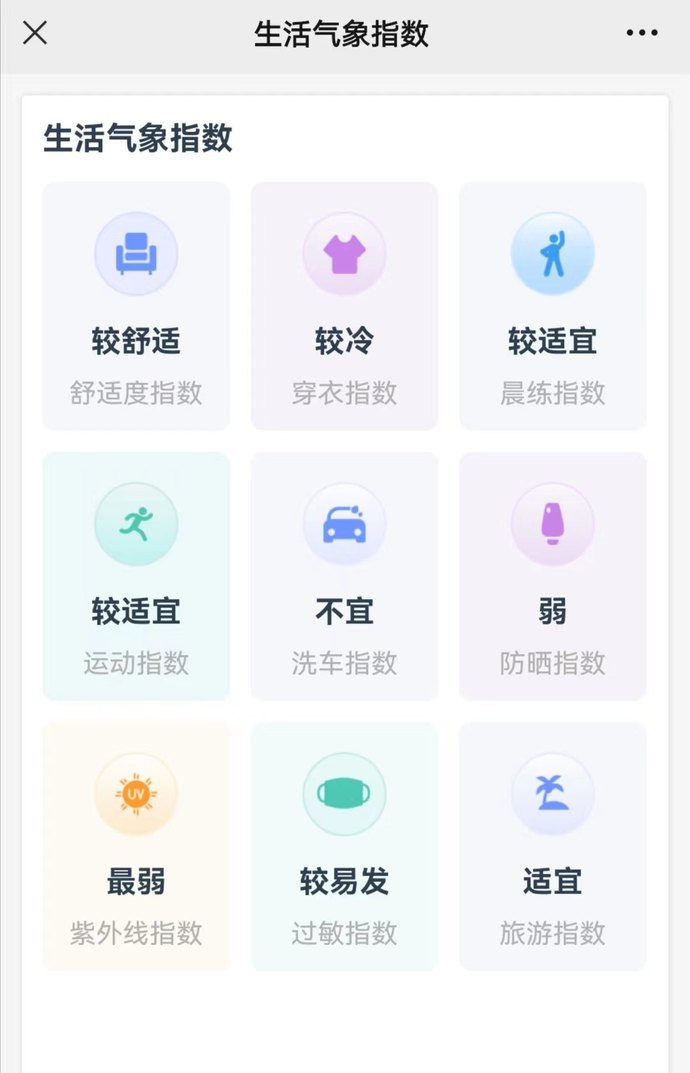View the 紫外线指数 card

tap(136, 846)
